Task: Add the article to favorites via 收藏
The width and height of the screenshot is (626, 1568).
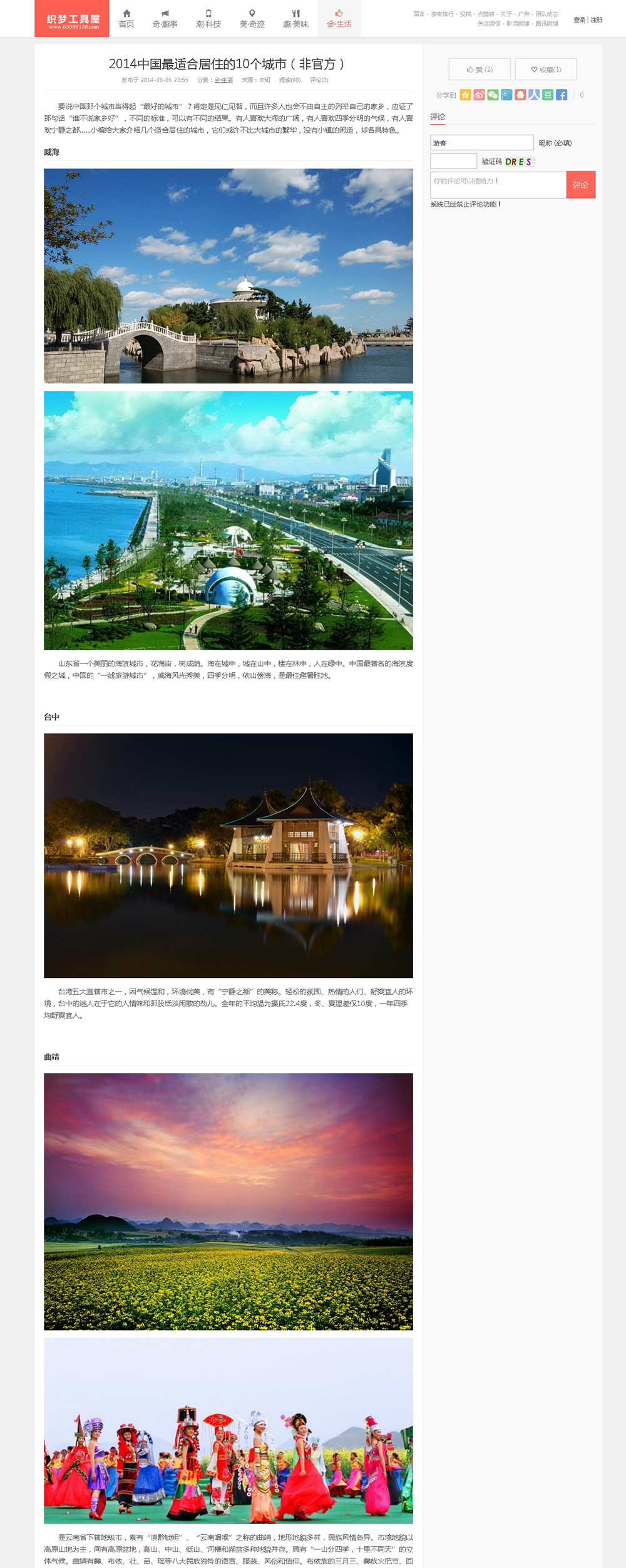Action: [546, 70]
